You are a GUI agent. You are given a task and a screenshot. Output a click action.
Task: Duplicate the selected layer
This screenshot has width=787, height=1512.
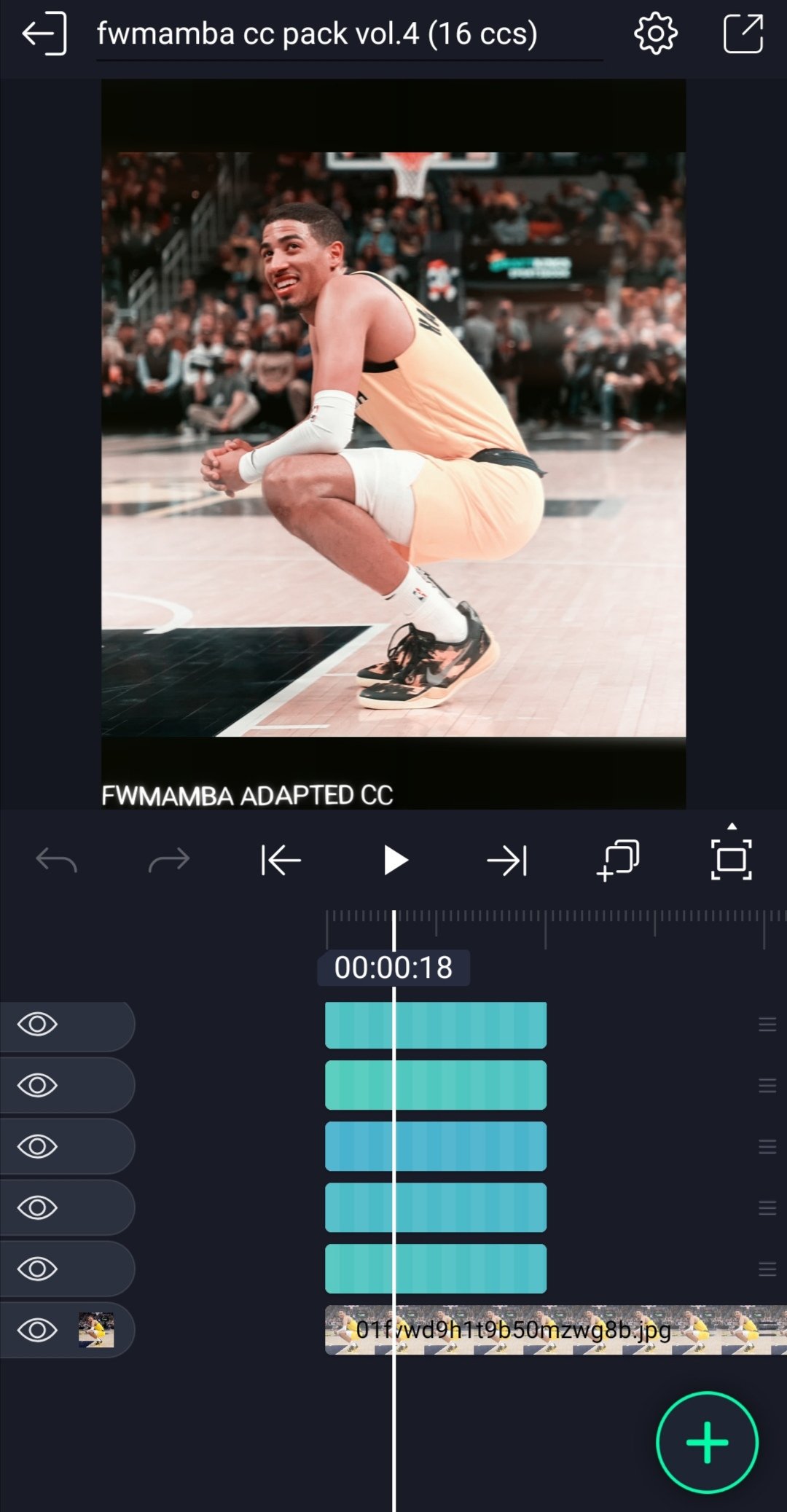(x=619, y=861)
